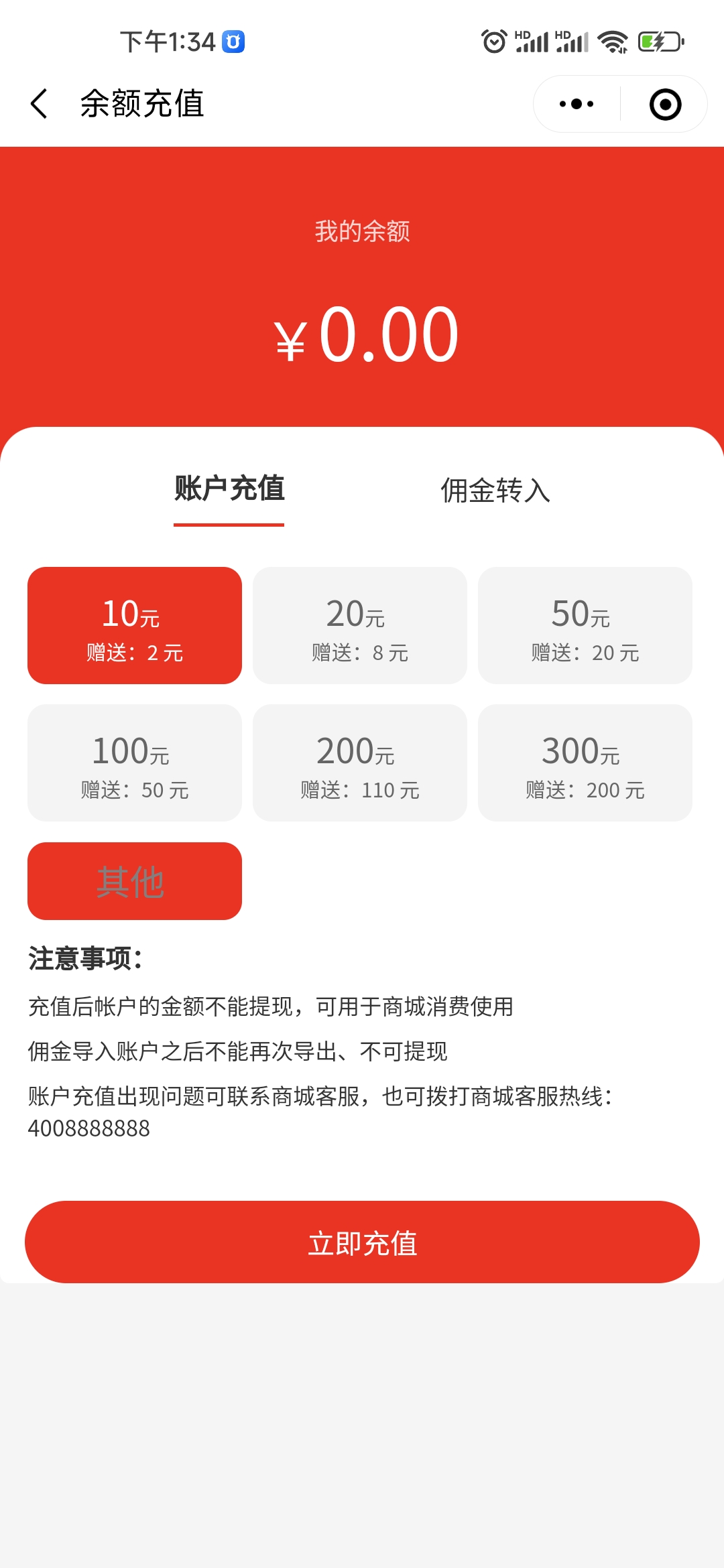Tap 立即充值 to recharge now
The height and width of the screenshot is (1568, 724).
click(362, 1242)
